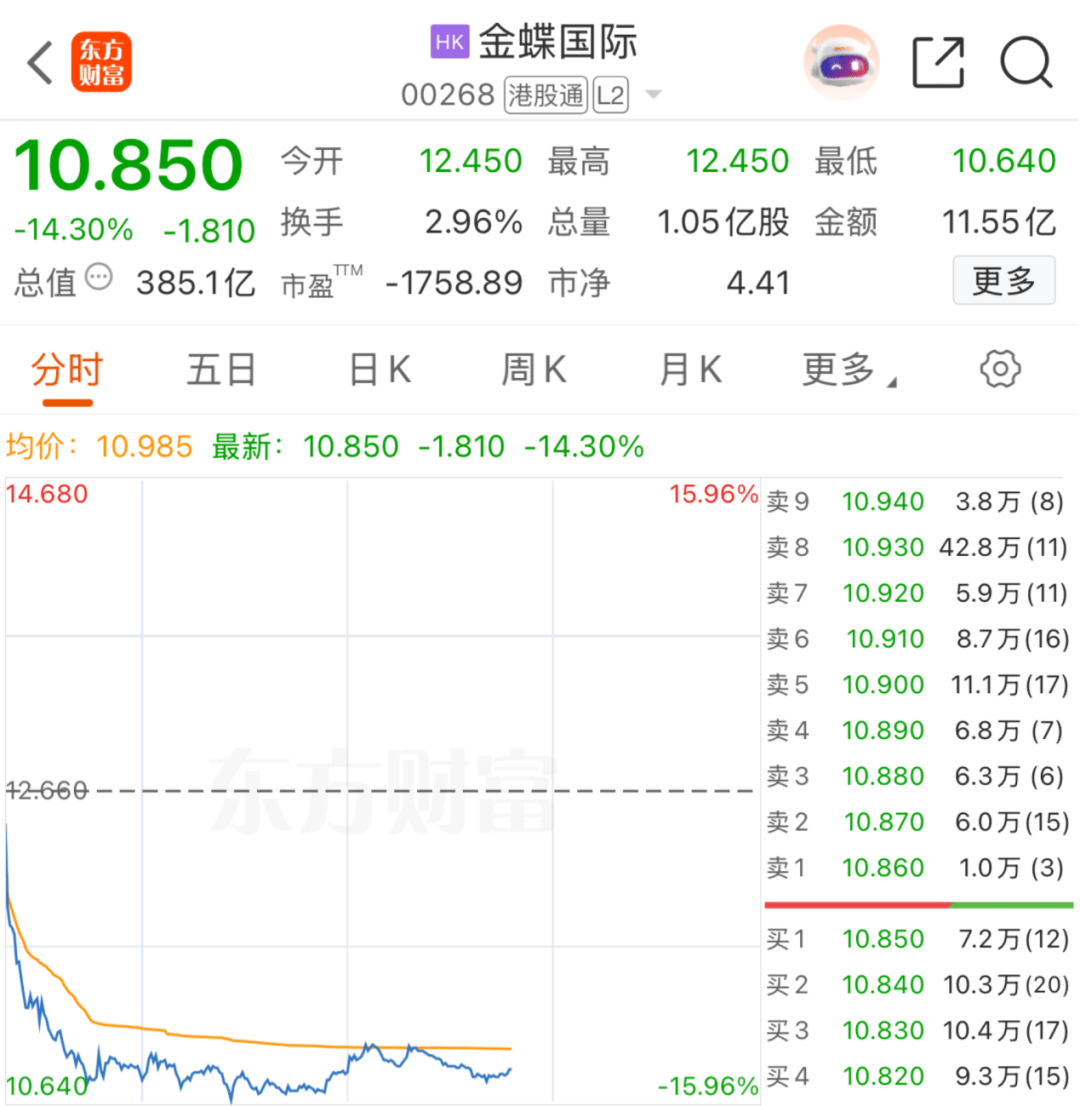Tap the 东方财富 app logo
Viewport: 1080px width, 1106px height.
[100, 62]
